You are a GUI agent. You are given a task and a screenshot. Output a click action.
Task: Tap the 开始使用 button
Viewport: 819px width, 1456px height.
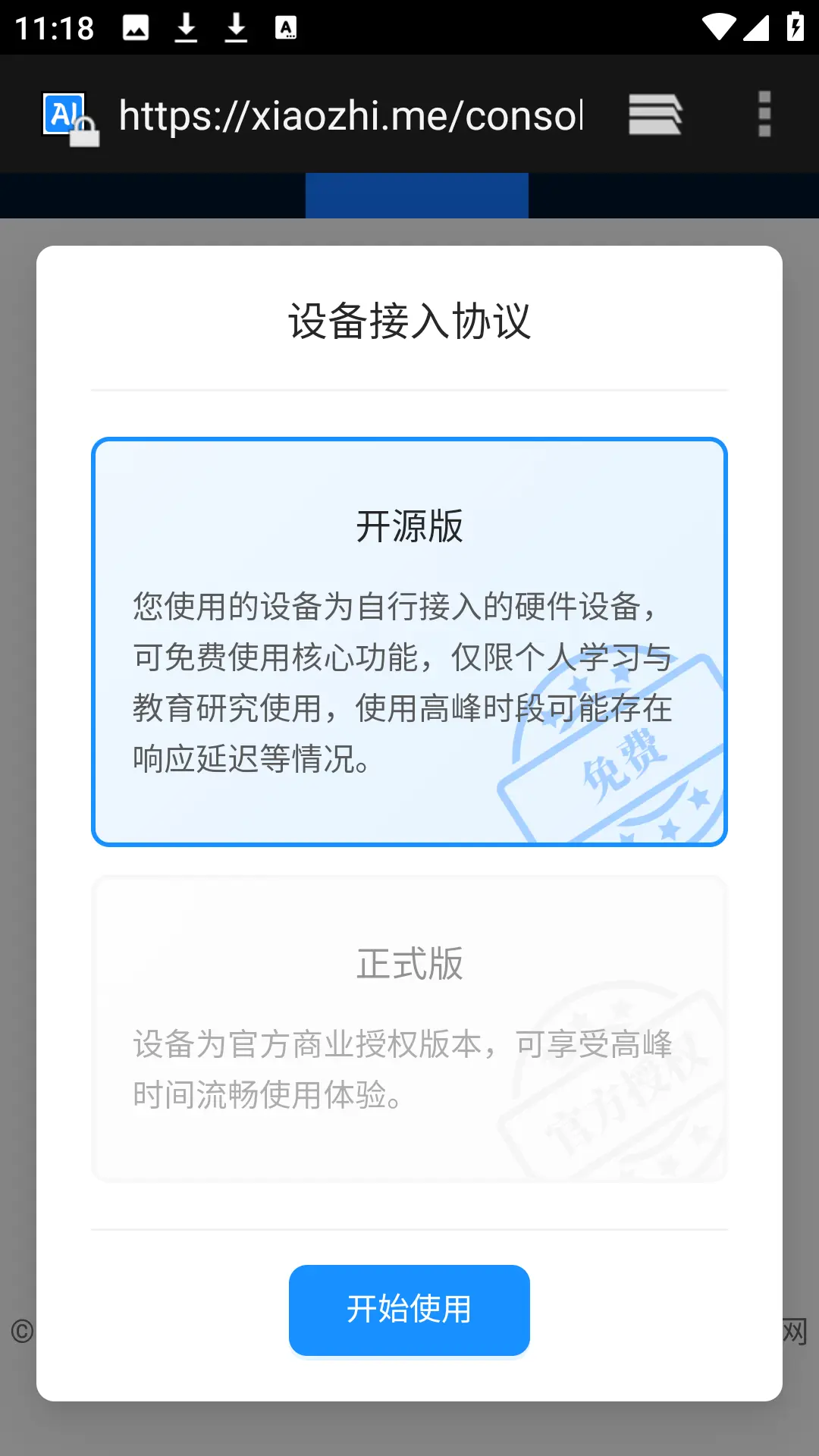[409, 1310]
